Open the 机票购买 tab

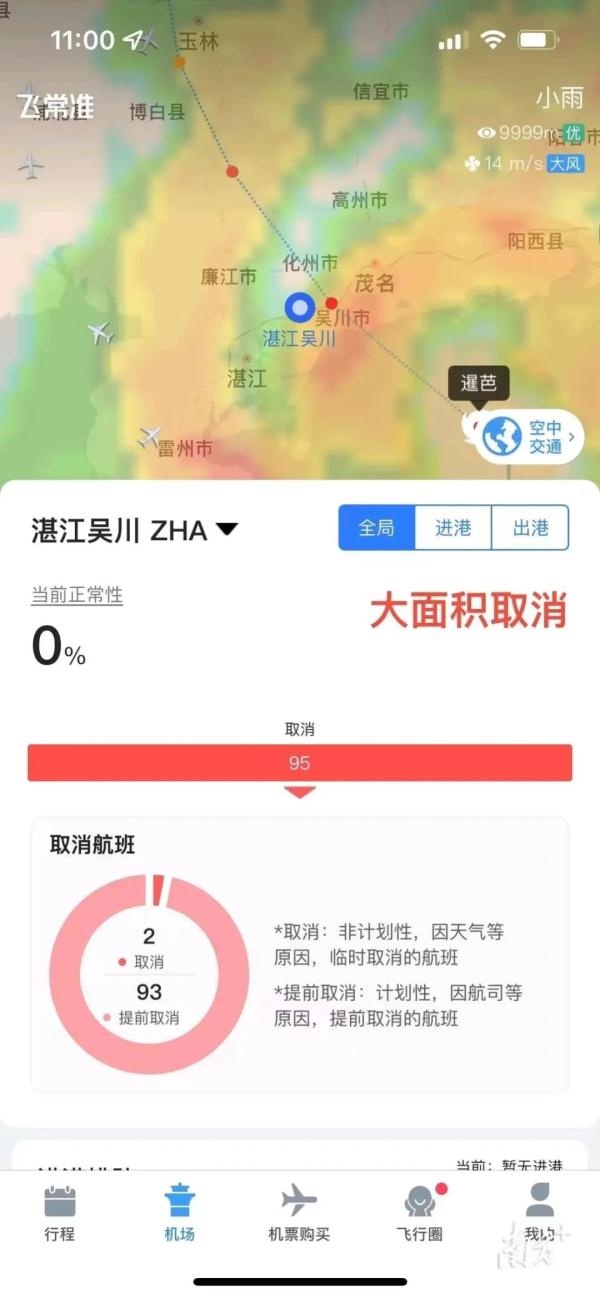[x=299, y=1213]
